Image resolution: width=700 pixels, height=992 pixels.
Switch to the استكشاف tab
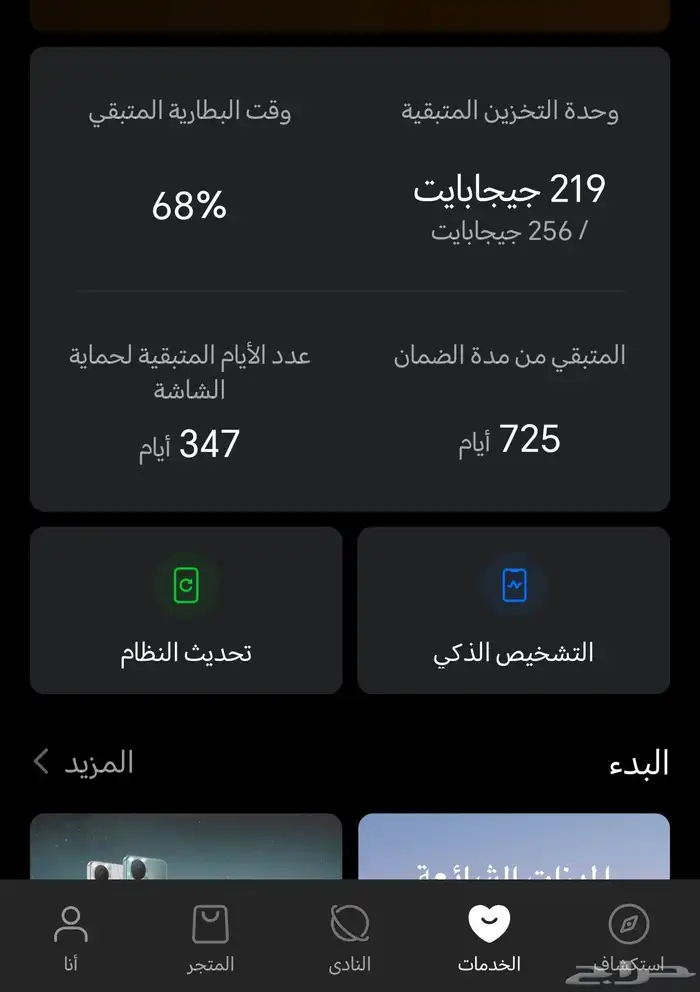(628, 938)
